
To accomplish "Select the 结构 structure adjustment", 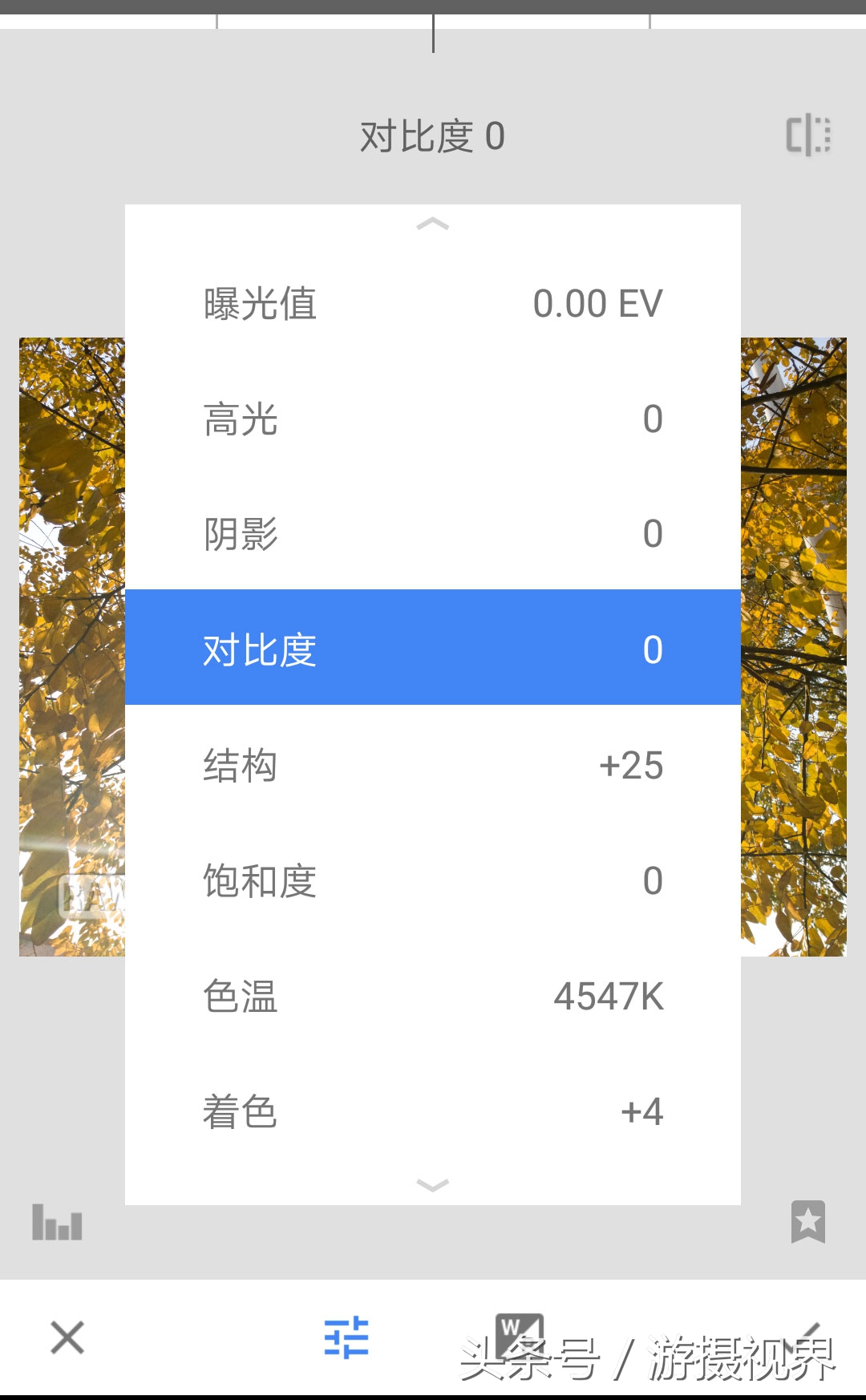I will coord(433,766).
